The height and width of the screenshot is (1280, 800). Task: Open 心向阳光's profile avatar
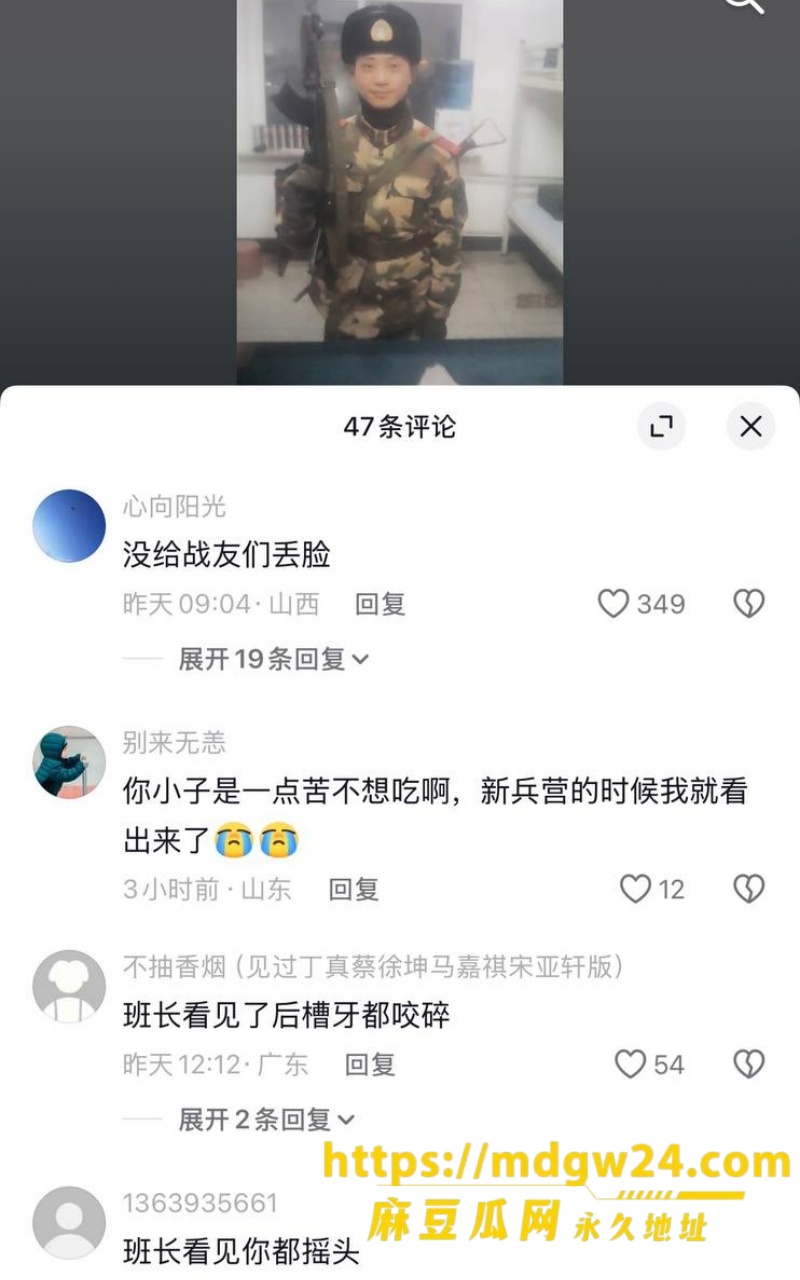tap(69, 526)
